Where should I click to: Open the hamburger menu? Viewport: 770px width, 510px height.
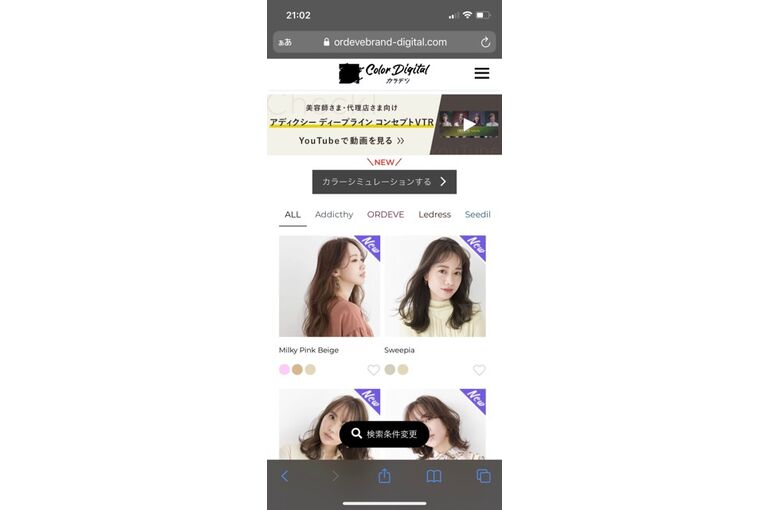pyautogui.click(x=481, y=73)
